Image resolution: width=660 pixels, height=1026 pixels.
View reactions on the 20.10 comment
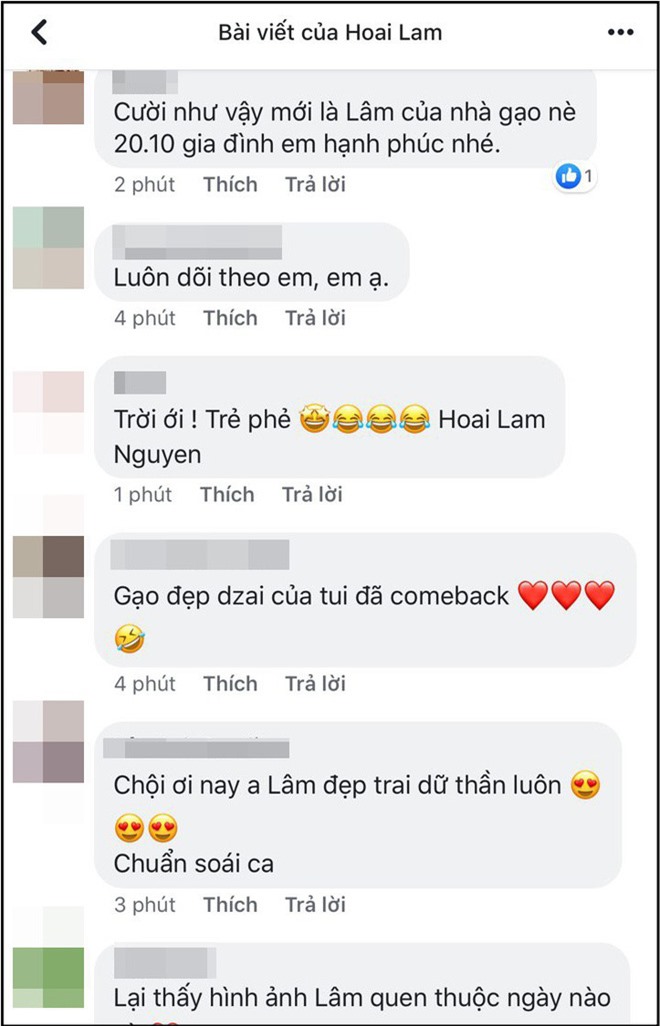click(x=575, y=178)
